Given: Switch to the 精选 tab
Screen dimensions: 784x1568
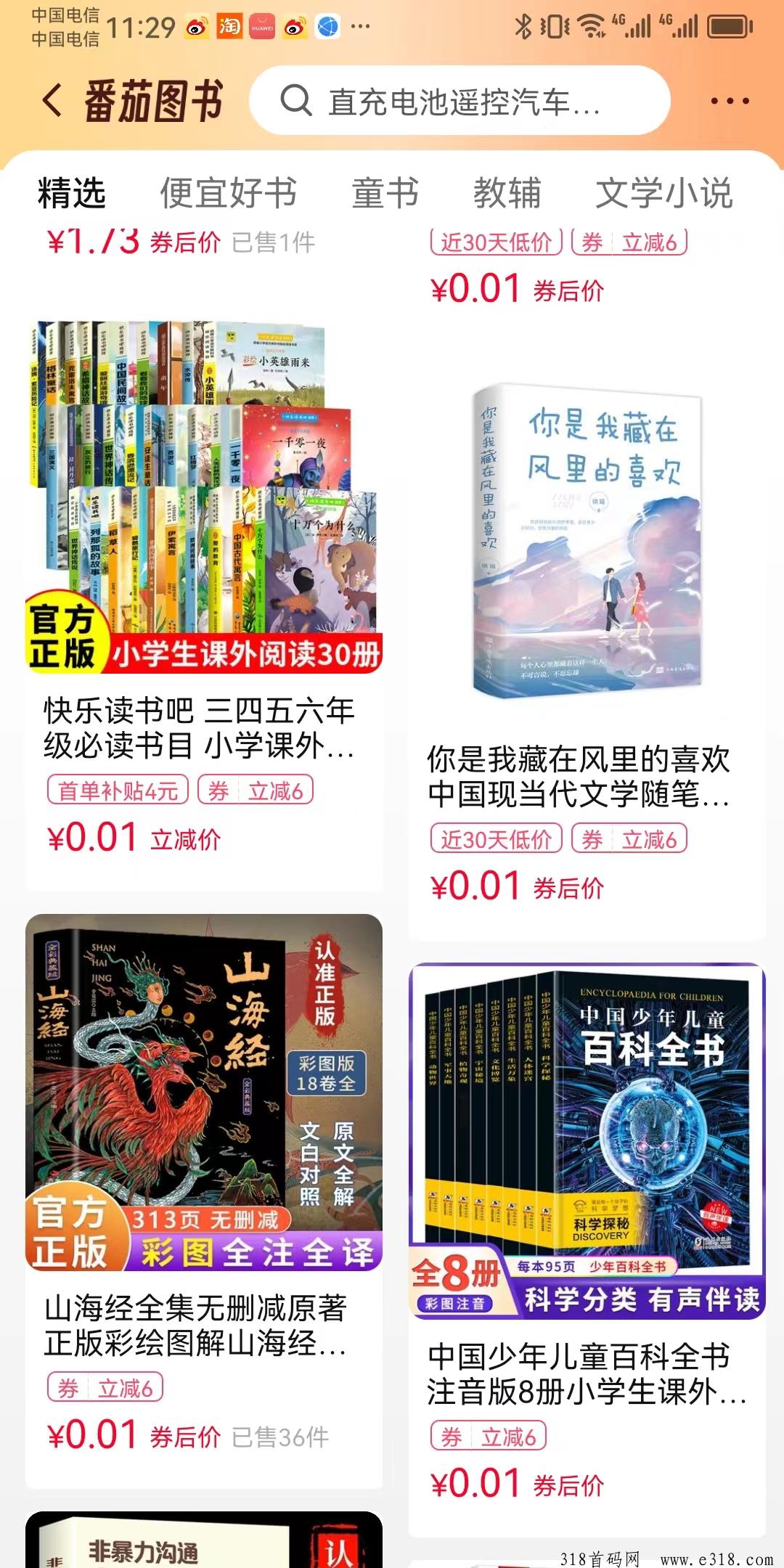Looking at the screenshot, I should [72, 193].
